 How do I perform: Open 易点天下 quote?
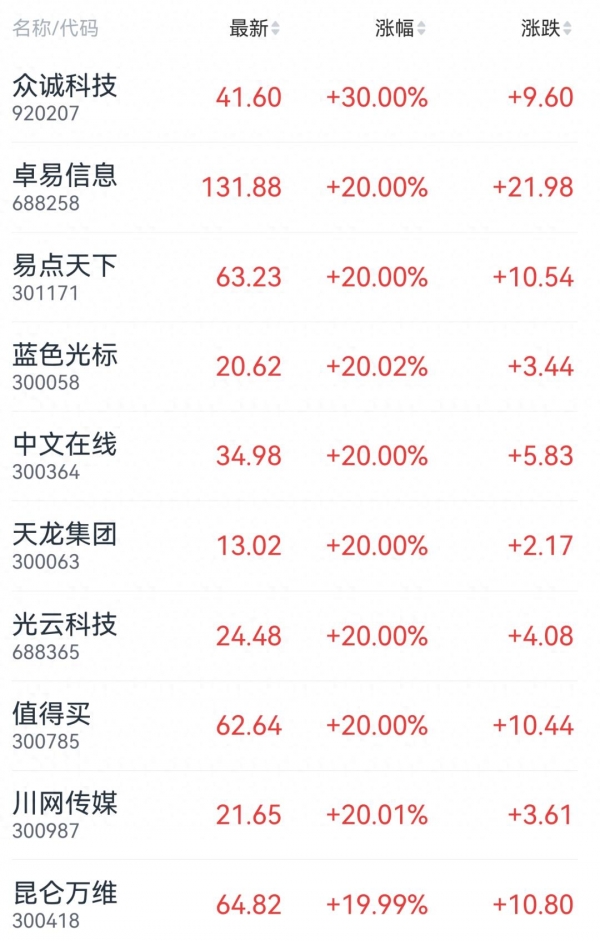(x=65, y=276)
